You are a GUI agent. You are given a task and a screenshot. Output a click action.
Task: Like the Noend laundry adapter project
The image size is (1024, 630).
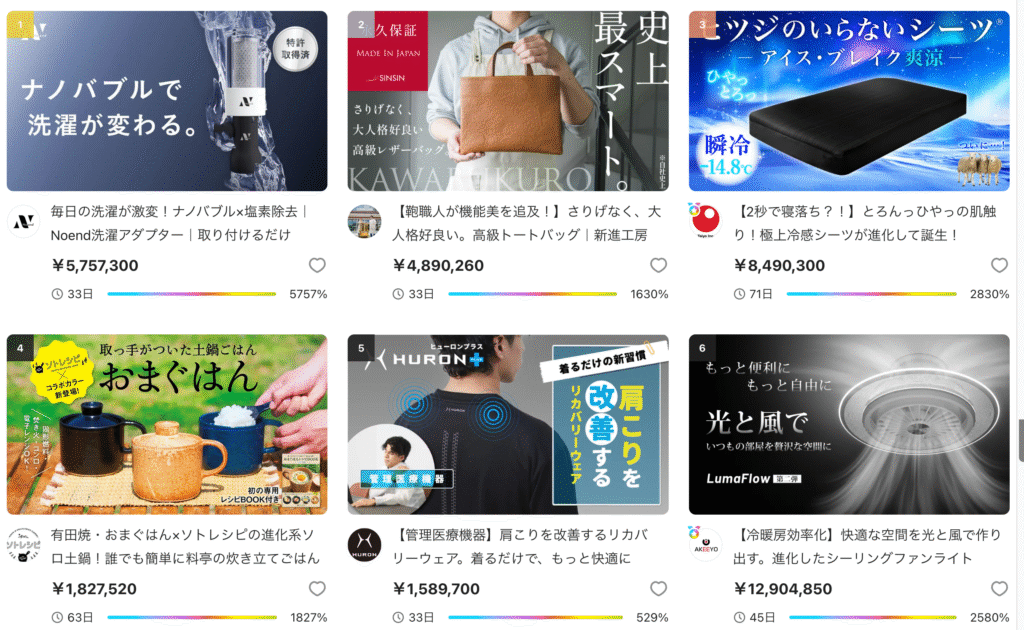coord(317,265)
